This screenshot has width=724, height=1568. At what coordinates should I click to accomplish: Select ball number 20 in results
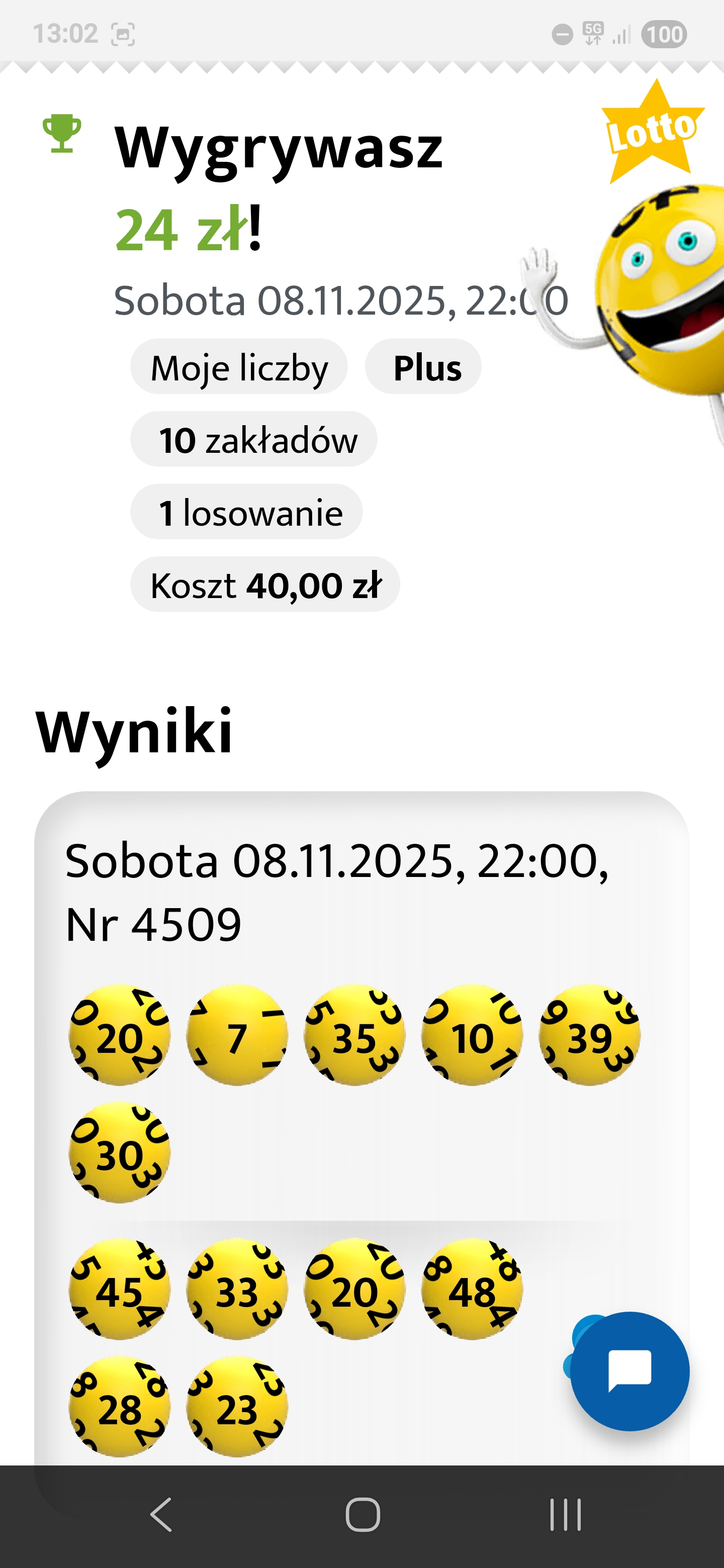pyautogui.click(x=122, y=1037)
